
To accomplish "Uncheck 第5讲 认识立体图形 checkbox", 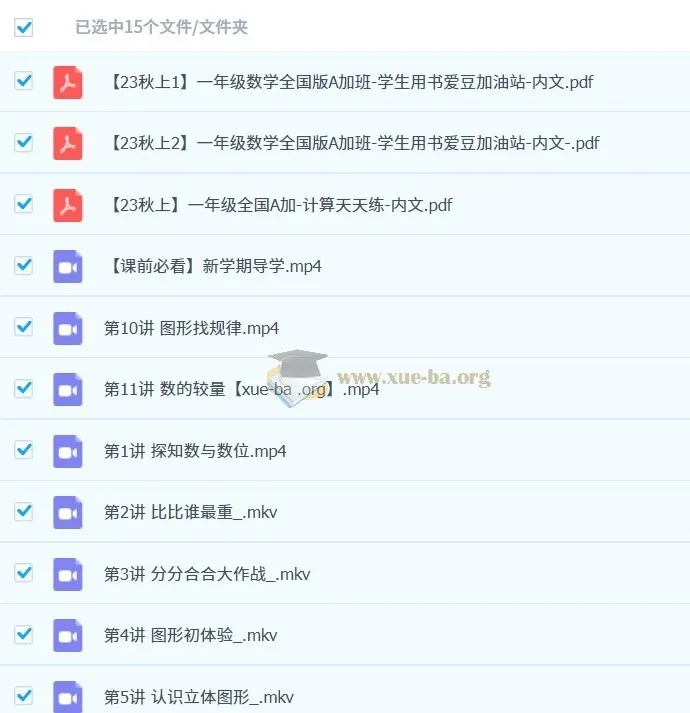I will pyautogui.click(x=24, y=696).
